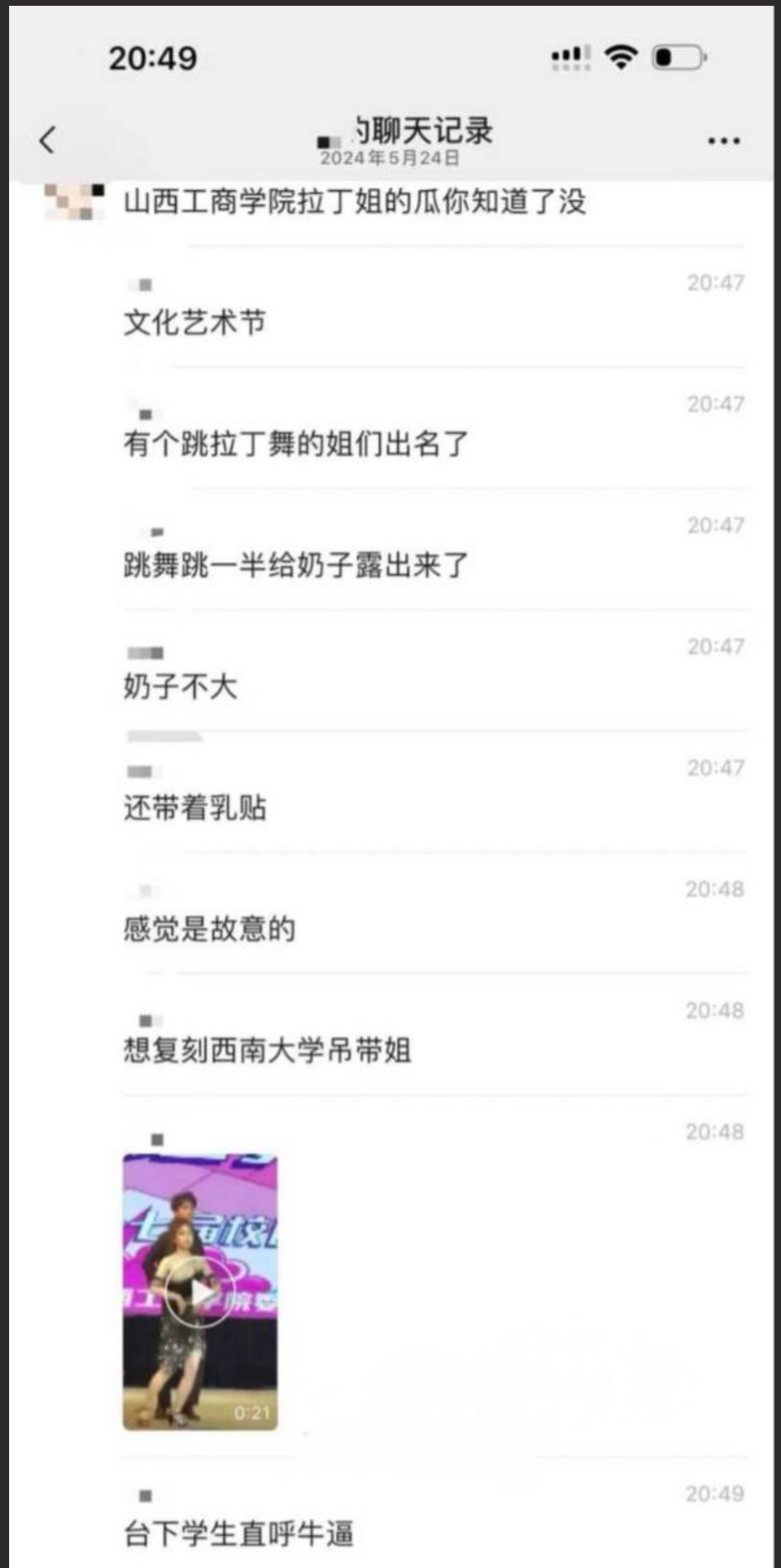Viewport: 781px width, 1568px height.
Task: Tap the date header 2024年5月24日
Action: coord(390,158)
